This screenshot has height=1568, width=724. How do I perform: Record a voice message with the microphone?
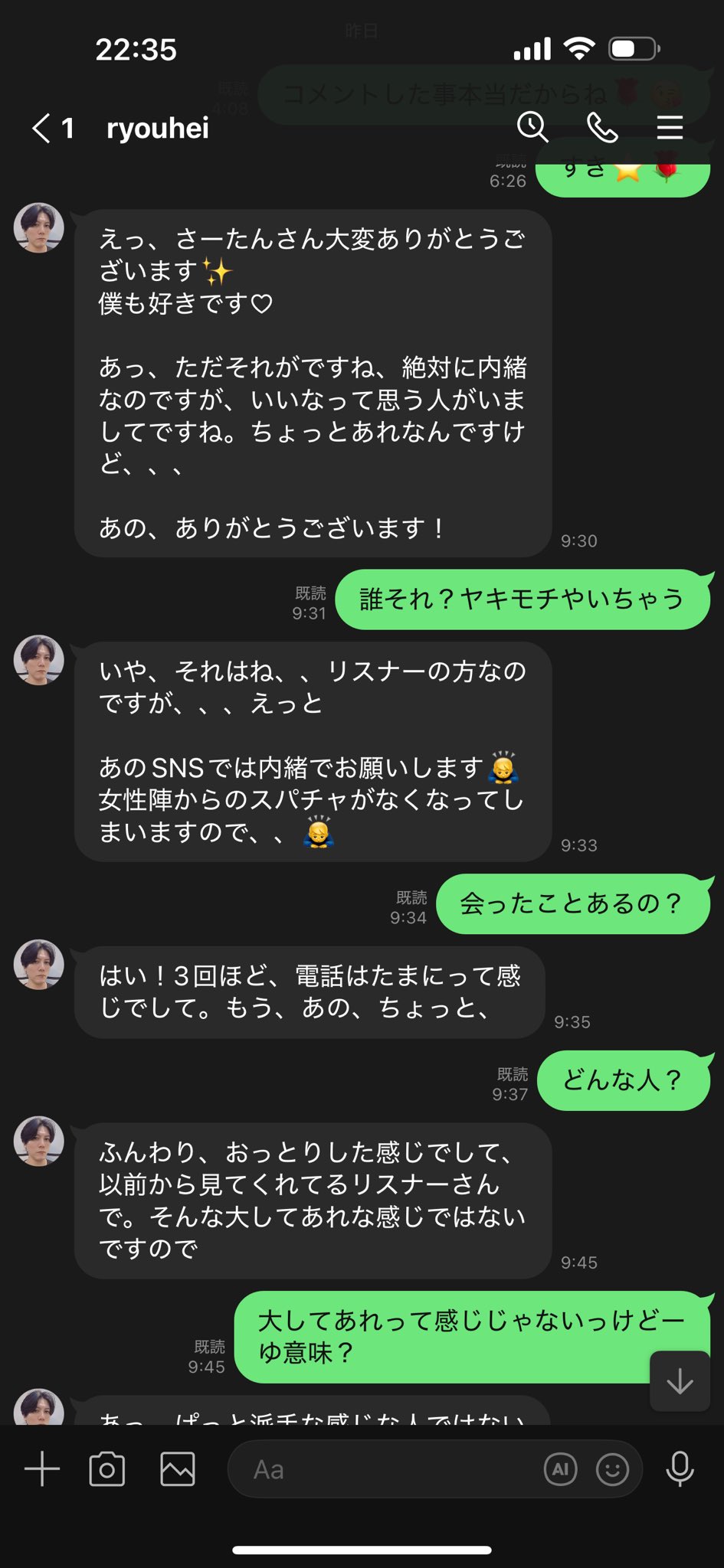point(680,1469)
